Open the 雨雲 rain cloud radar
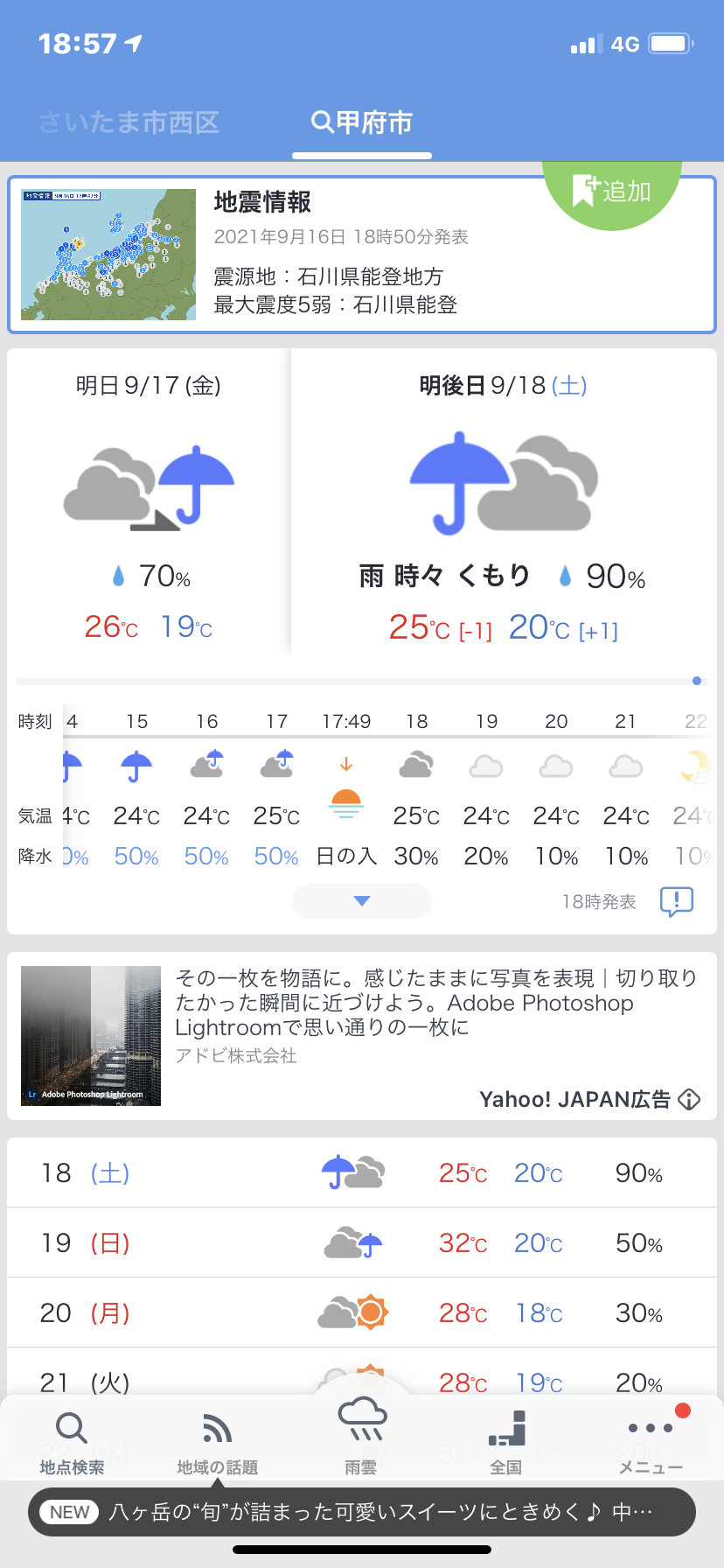 tap(362, 1435)
